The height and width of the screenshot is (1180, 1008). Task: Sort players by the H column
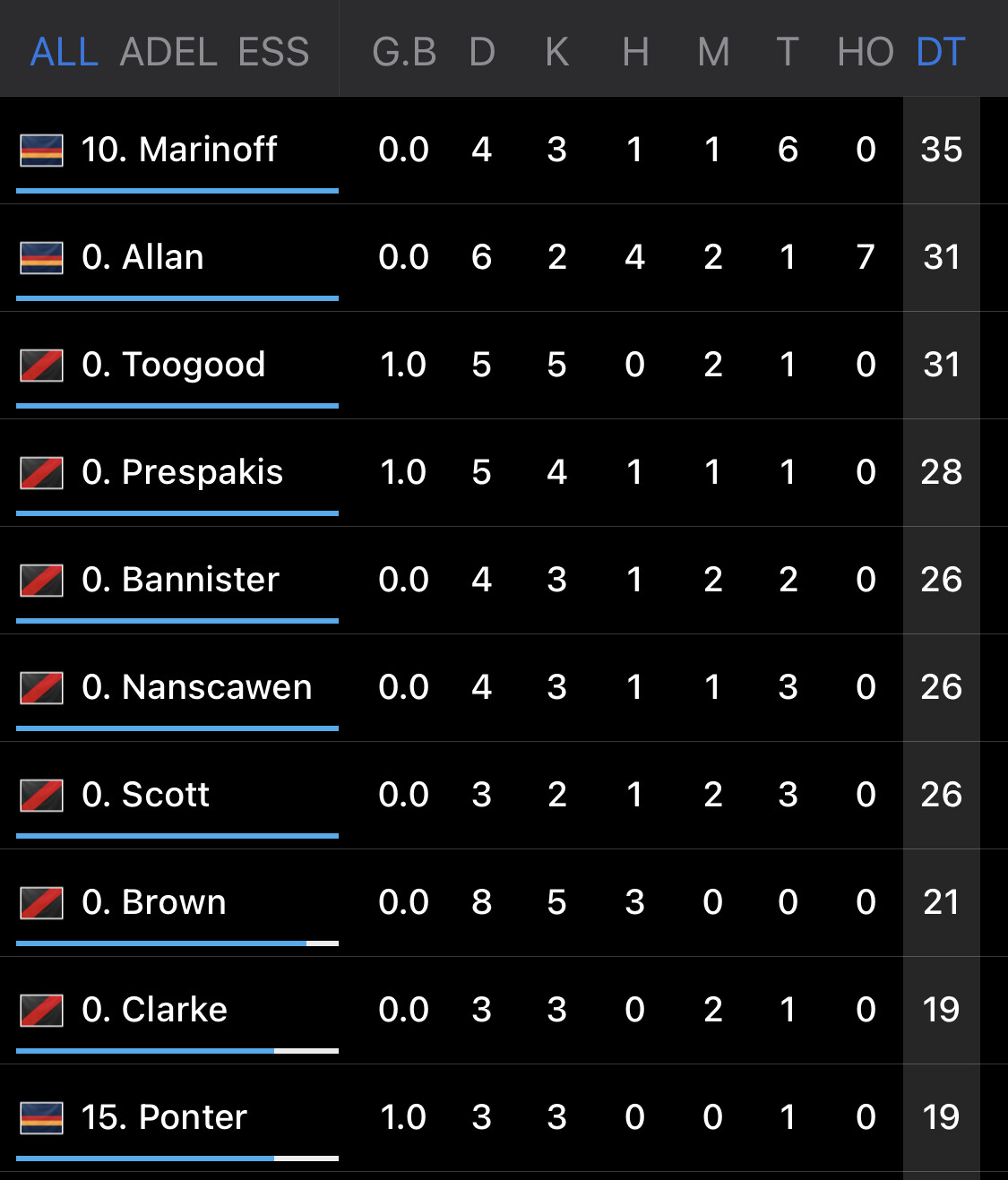coord(635,52)
